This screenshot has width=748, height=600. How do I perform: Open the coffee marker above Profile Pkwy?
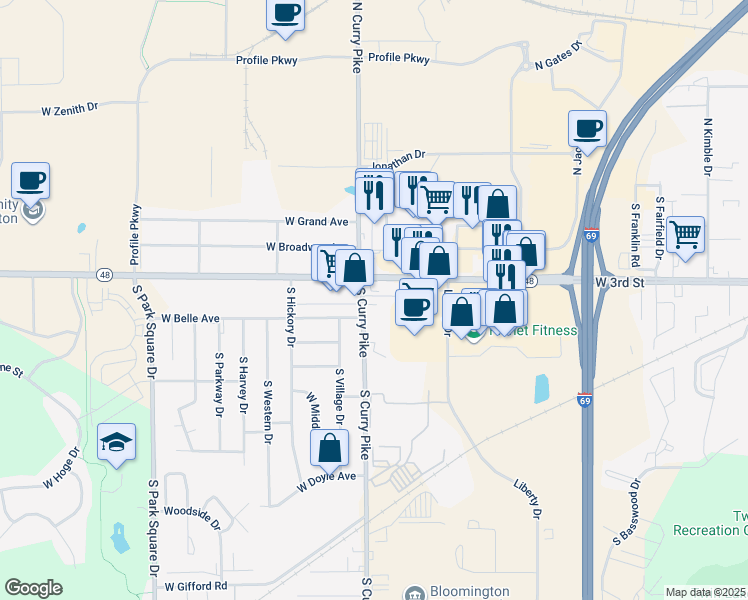(285, 15)
